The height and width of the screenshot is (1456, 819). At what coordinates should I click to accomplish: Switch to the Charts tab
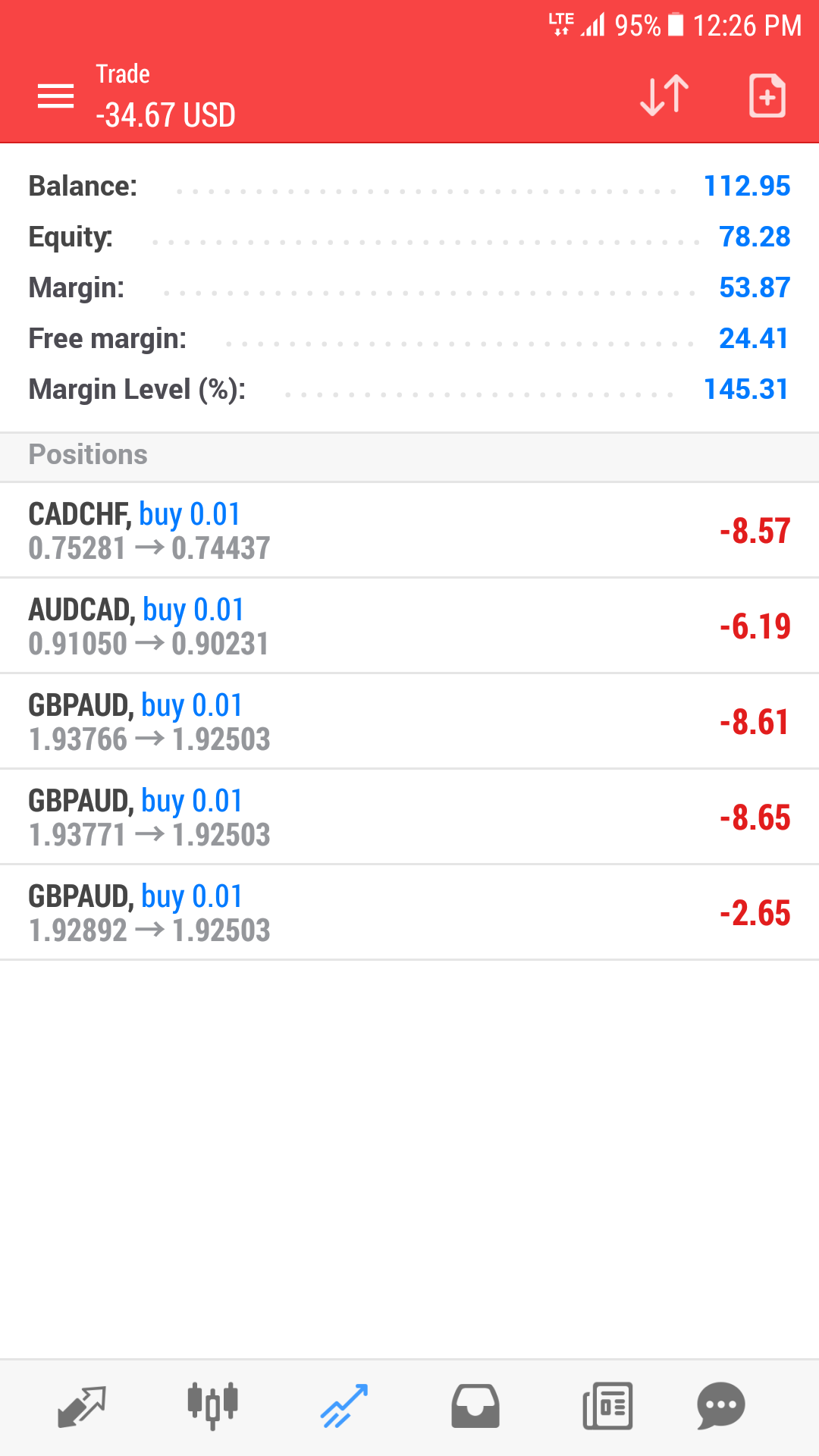212,1405
